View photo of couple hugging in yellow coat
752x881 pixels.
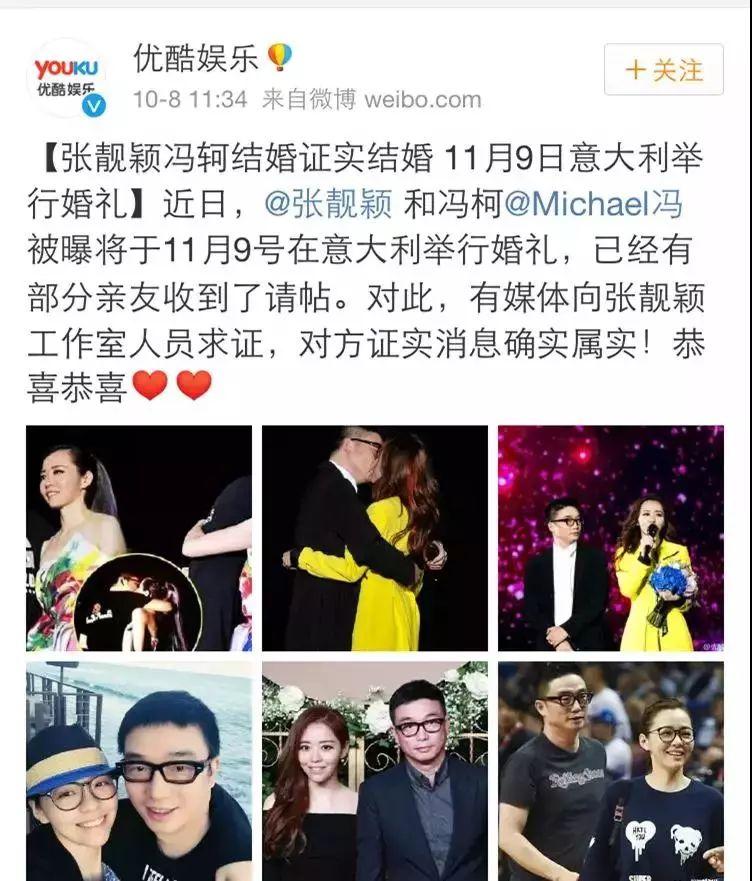point(375,538)
